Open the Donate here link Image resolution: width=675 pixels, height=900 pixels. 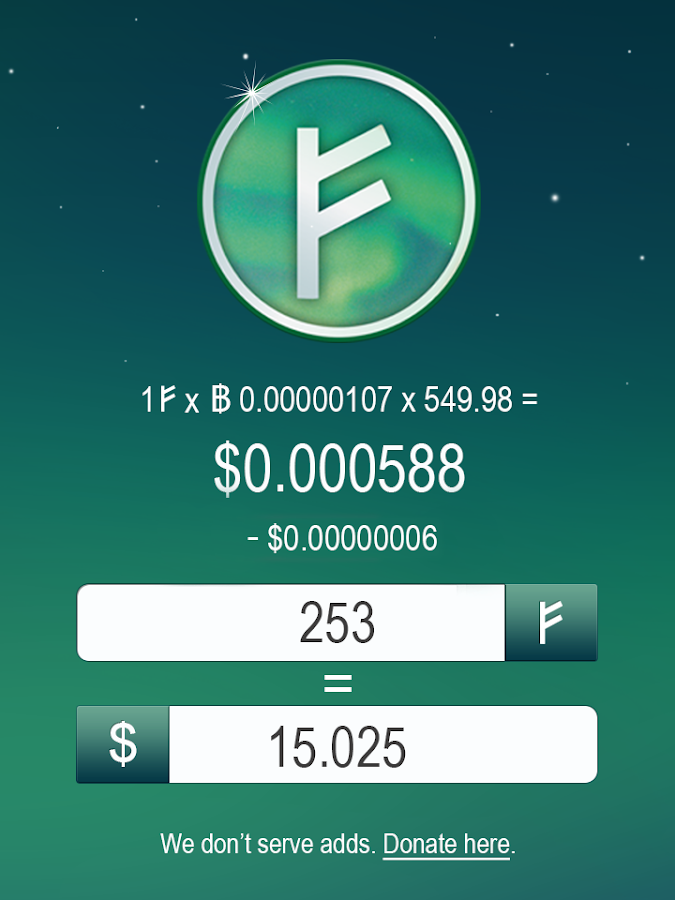tap(446, 844)
